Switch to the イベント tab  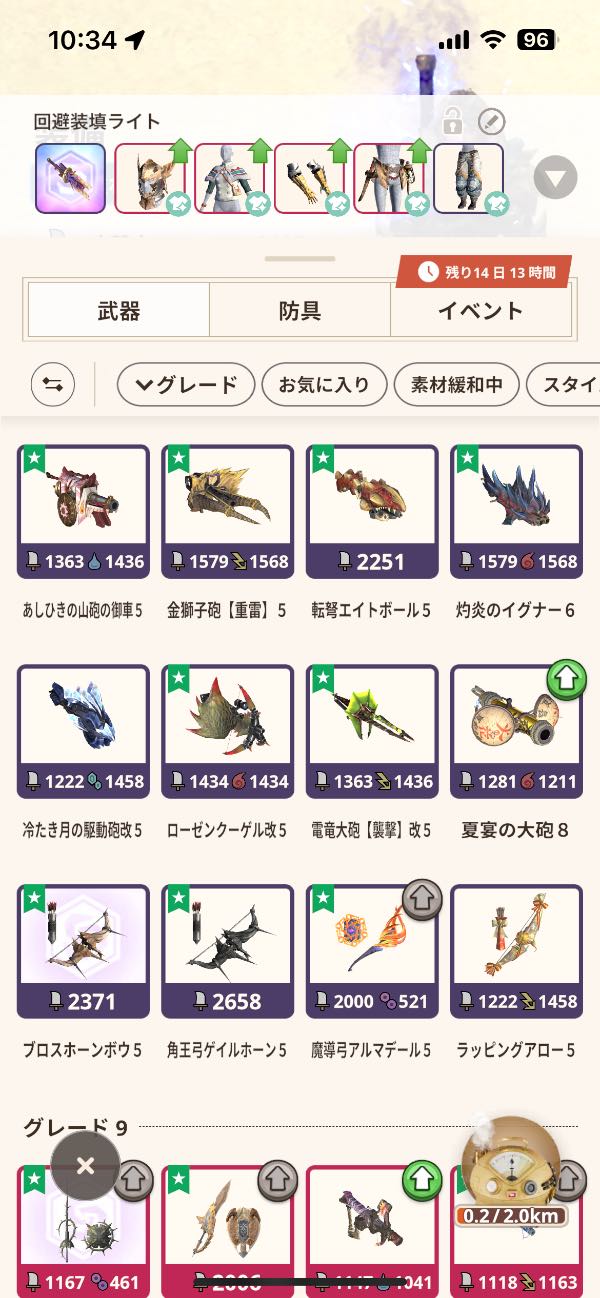[x=480, y=311]
